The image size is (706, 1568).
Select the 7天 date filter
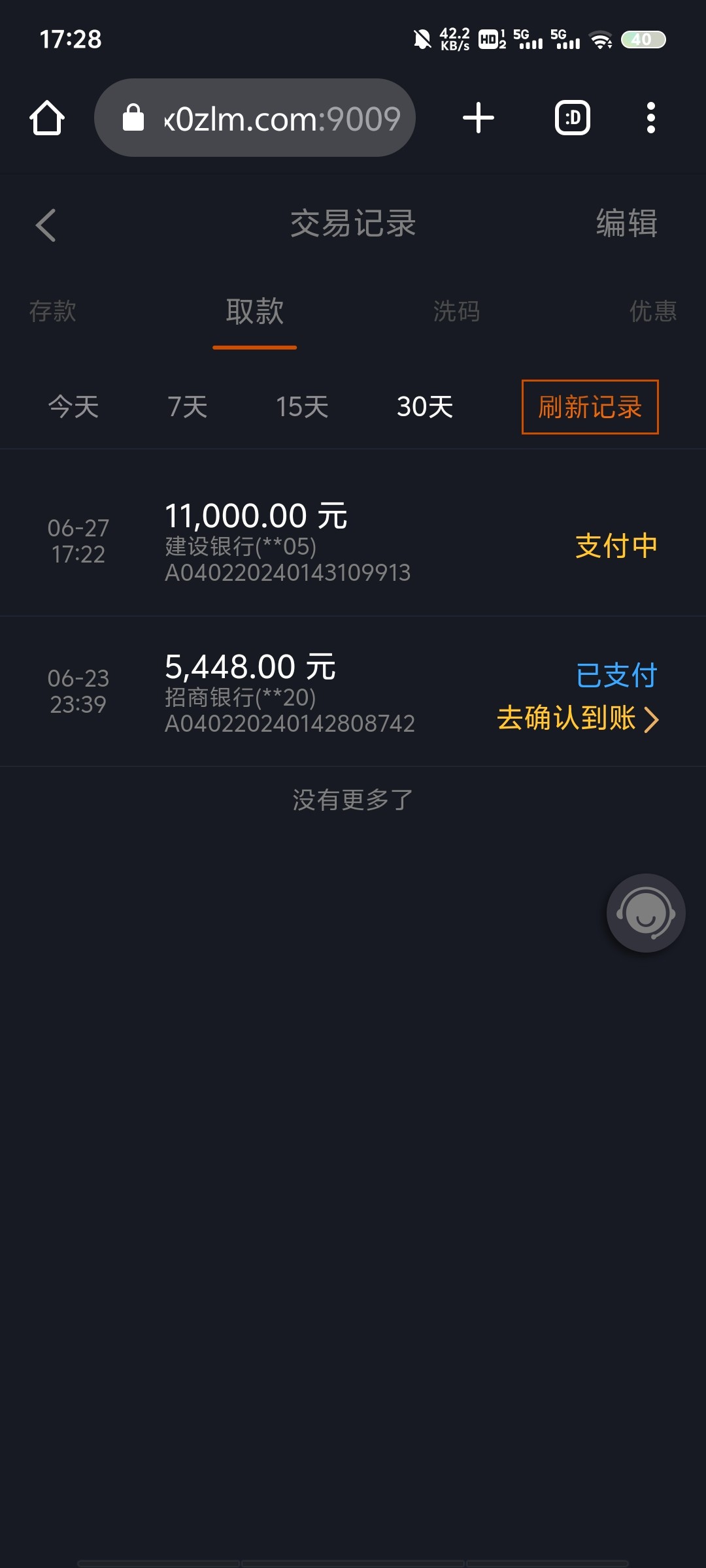(x=186, y=406)
